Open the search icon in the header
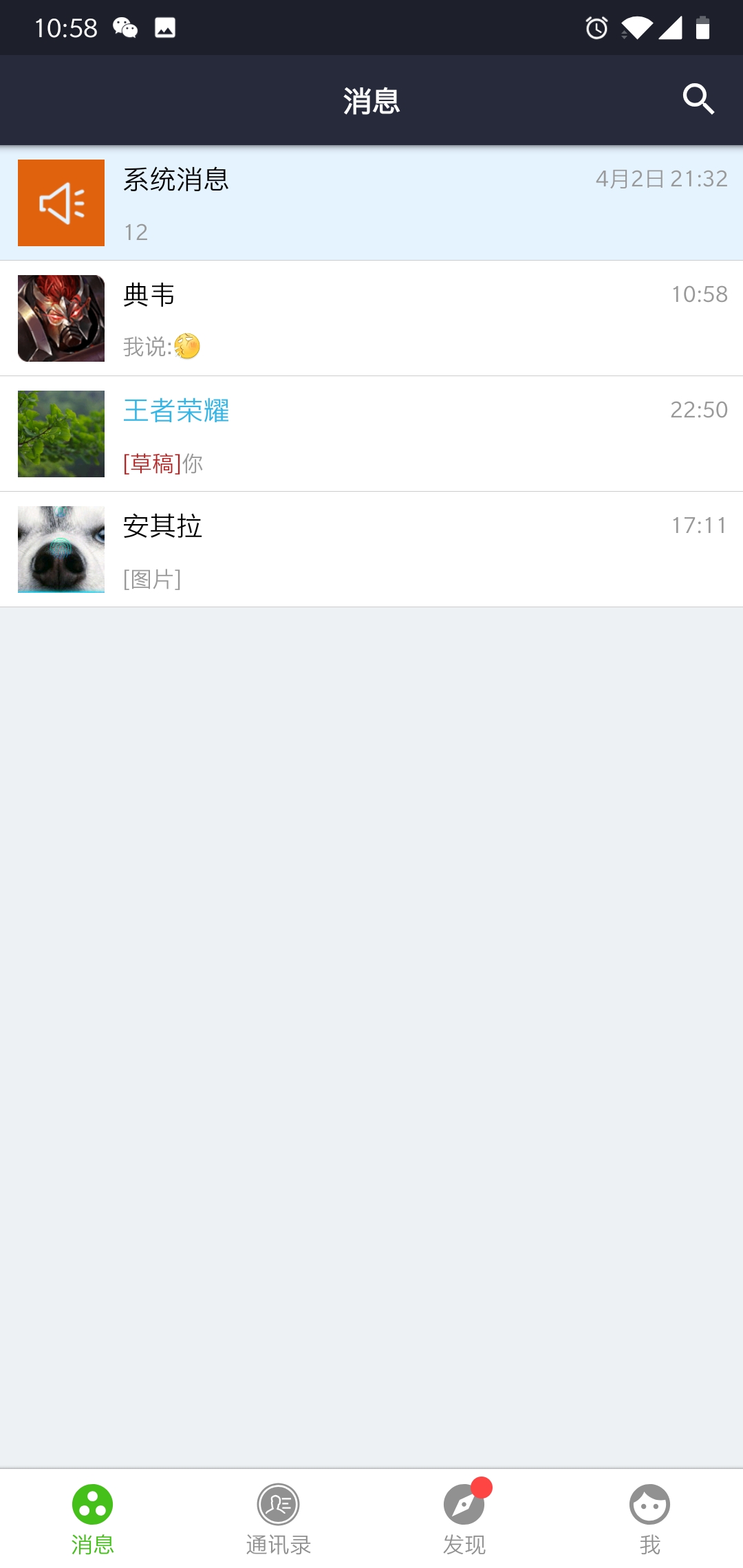Screen dimensions: 743x1568 (698, 100)
